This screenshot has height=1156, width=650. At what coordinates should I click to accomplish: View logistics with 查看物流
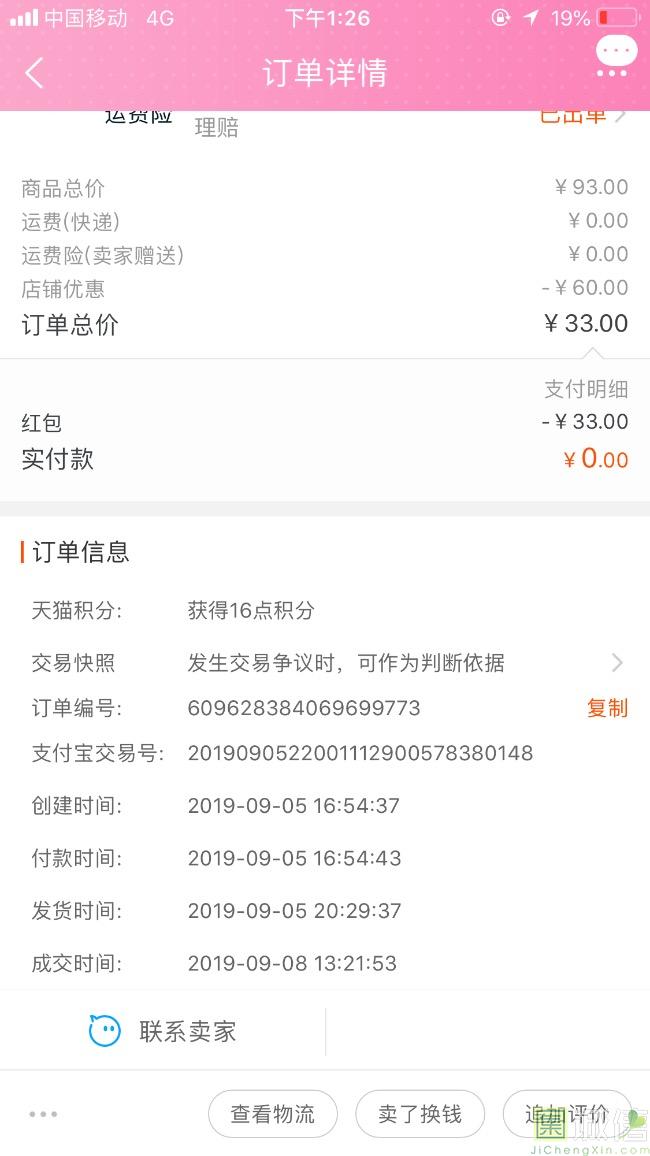[273, 1114]
